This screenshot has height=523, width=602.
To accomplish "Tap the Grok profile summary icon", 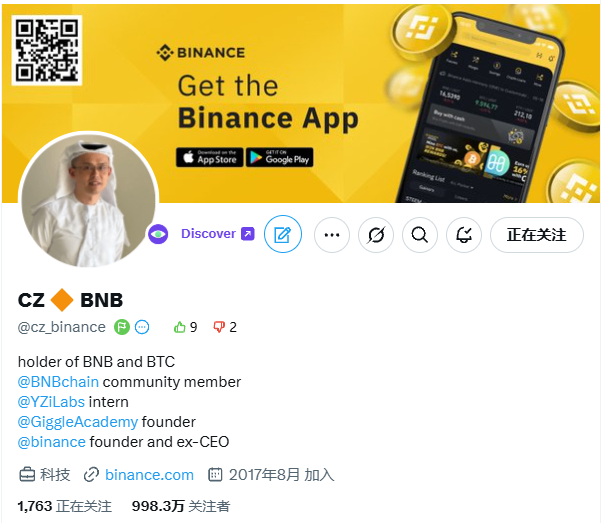I will pyautogui.click(x=376, y=235).
